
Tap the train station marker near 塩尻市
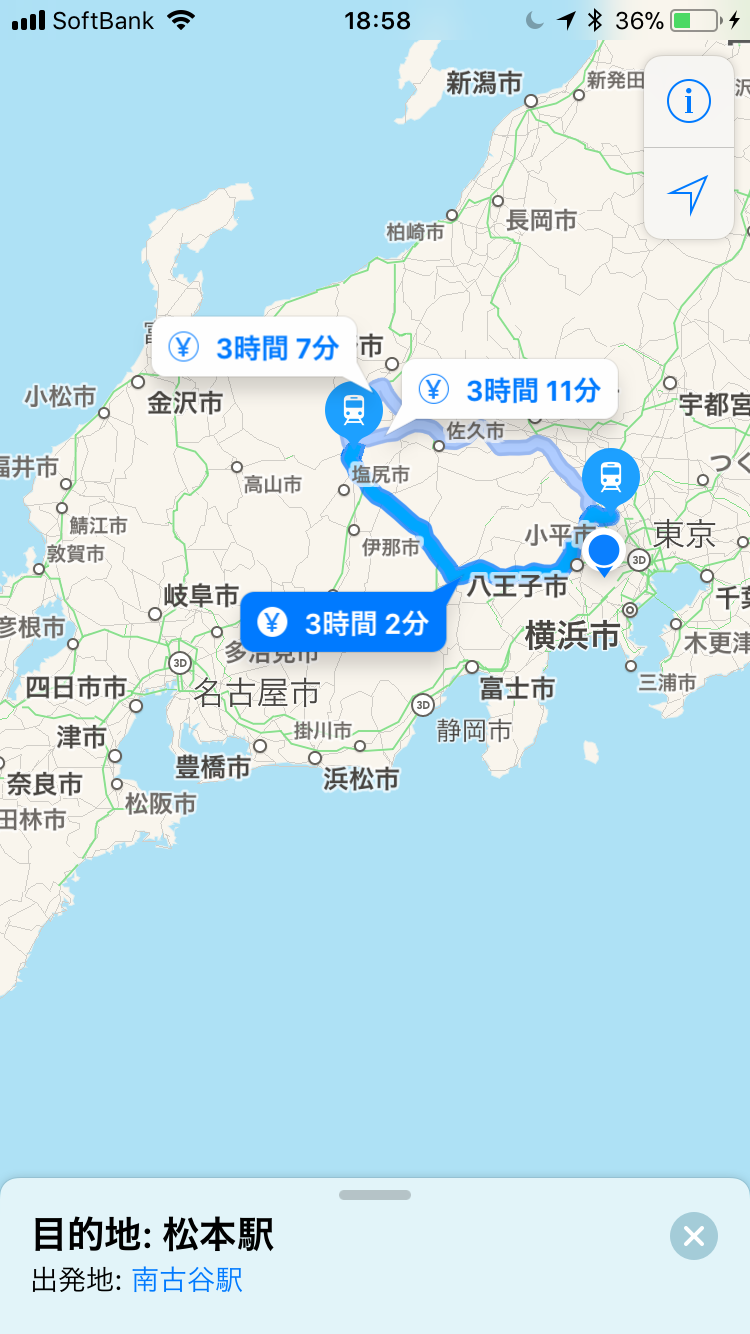(x=353, y=410)
